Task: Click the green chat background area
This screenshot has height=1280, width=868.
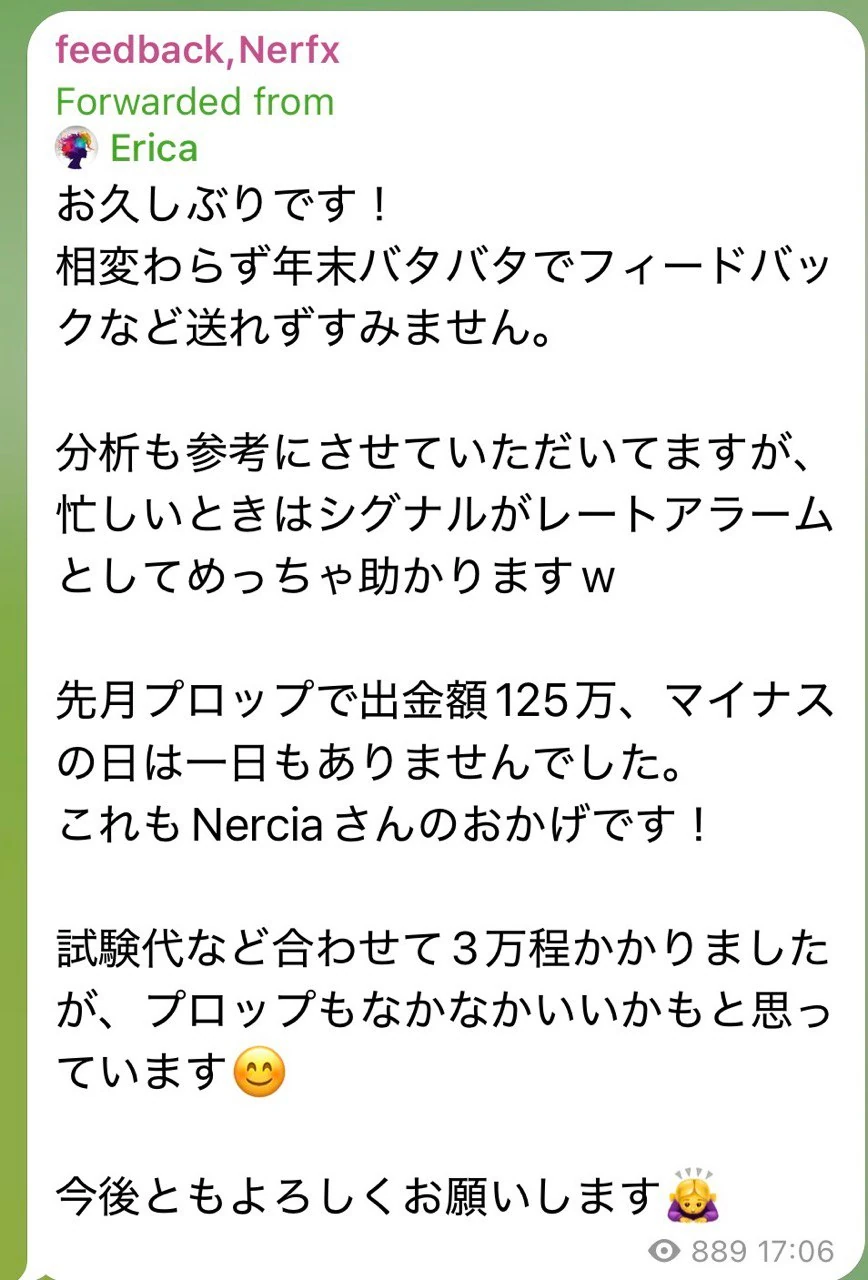Action: 12,640
